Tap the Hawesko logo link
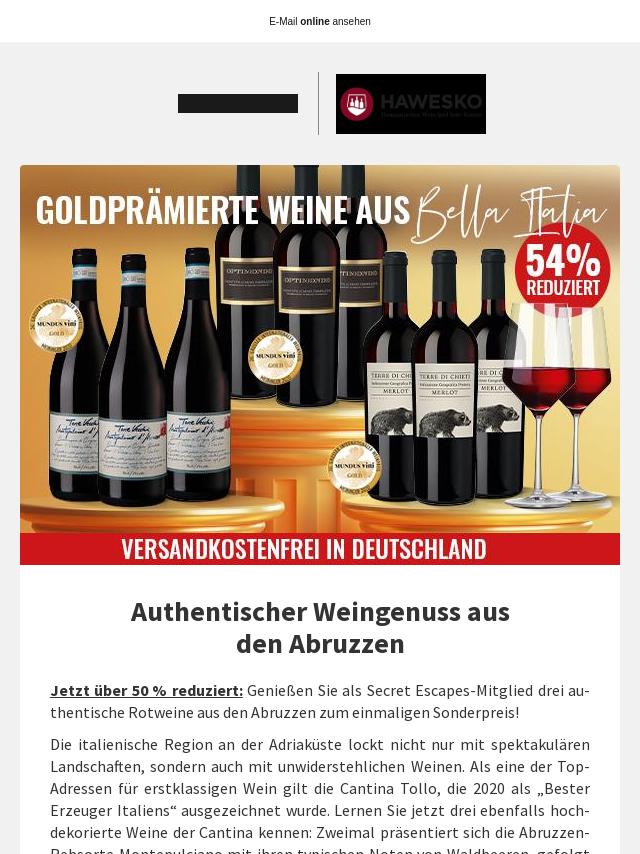640x854 pixels. click(x=410, y=104)
